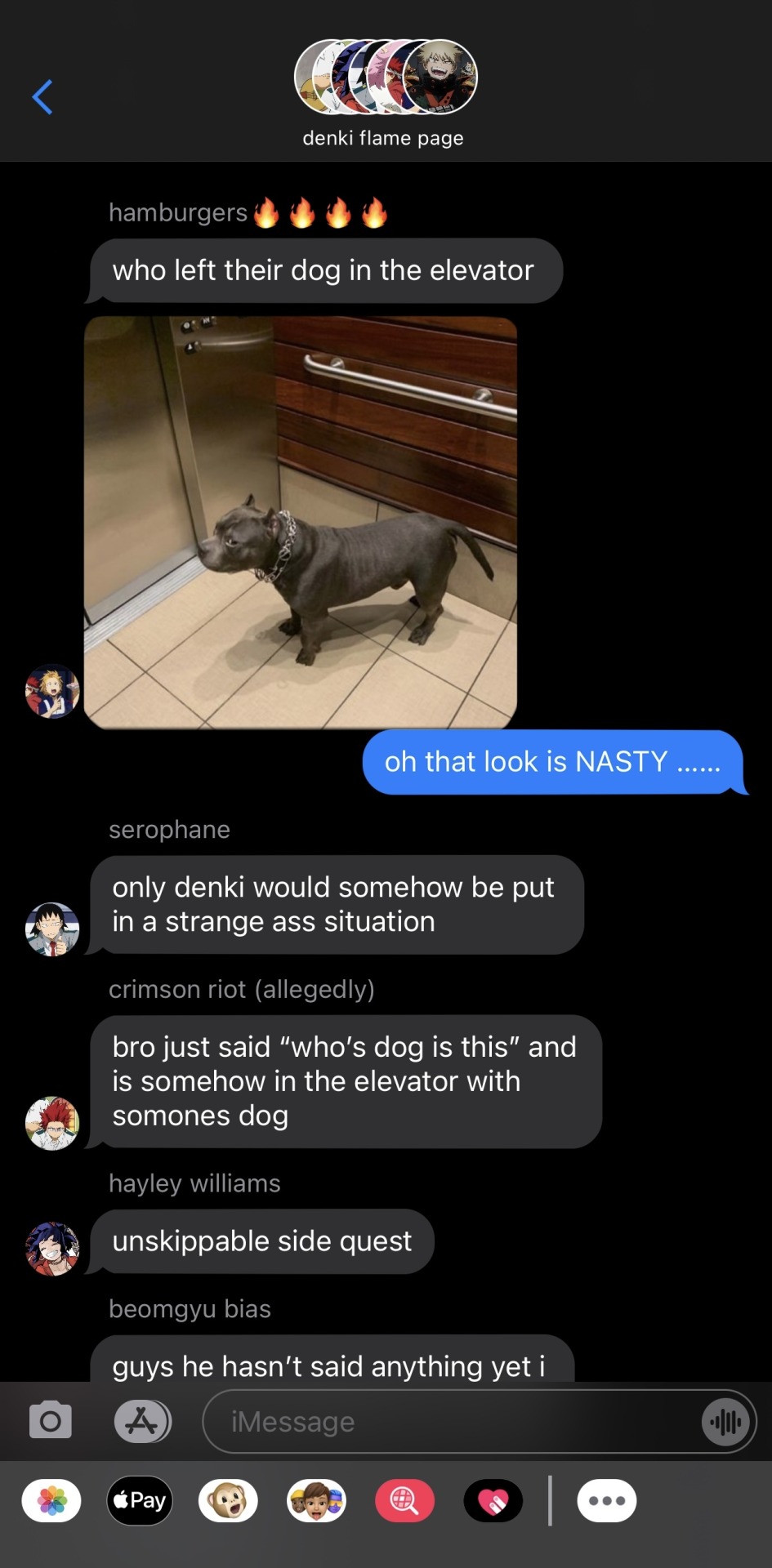Viewport: 772px width, 1568px height.
Task: Open the camera to take a photo
Action: pyautogui.click(x=51, y=1421)
